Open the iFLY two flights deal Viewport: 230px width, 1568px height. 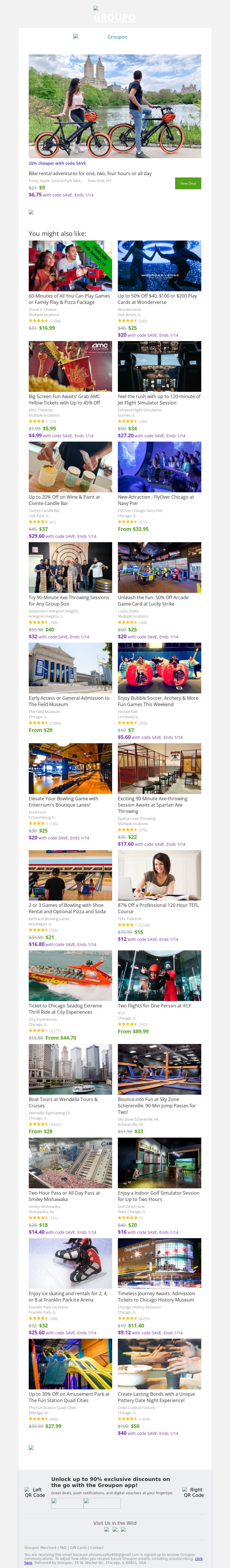[159, 975]
